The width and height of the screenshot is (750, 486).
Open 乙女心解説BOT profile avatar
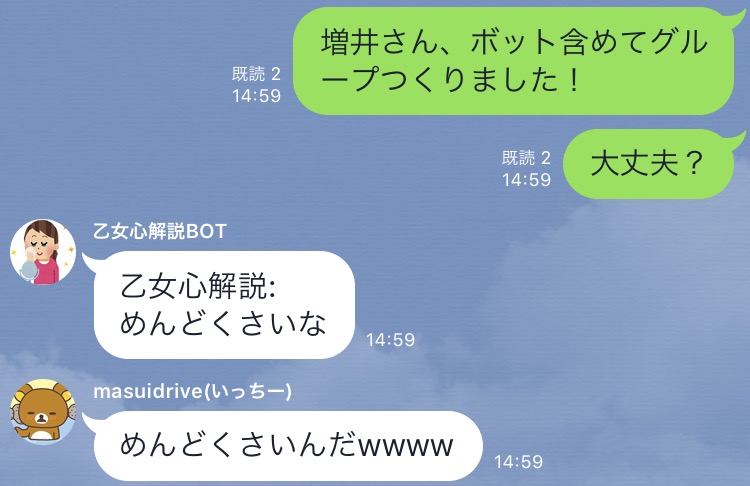43,252
